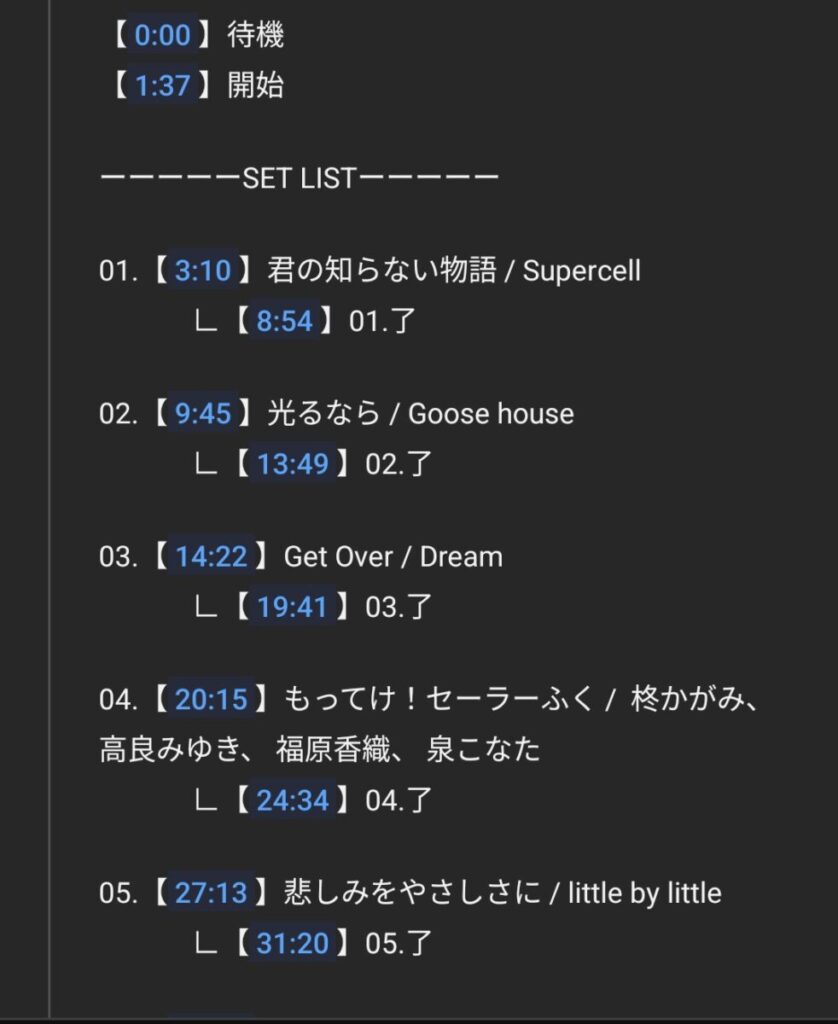Viewport: 838px width, 1024px height.
Task: Open the 3:10 timestamp link
Action: click(x=203, y=271)
